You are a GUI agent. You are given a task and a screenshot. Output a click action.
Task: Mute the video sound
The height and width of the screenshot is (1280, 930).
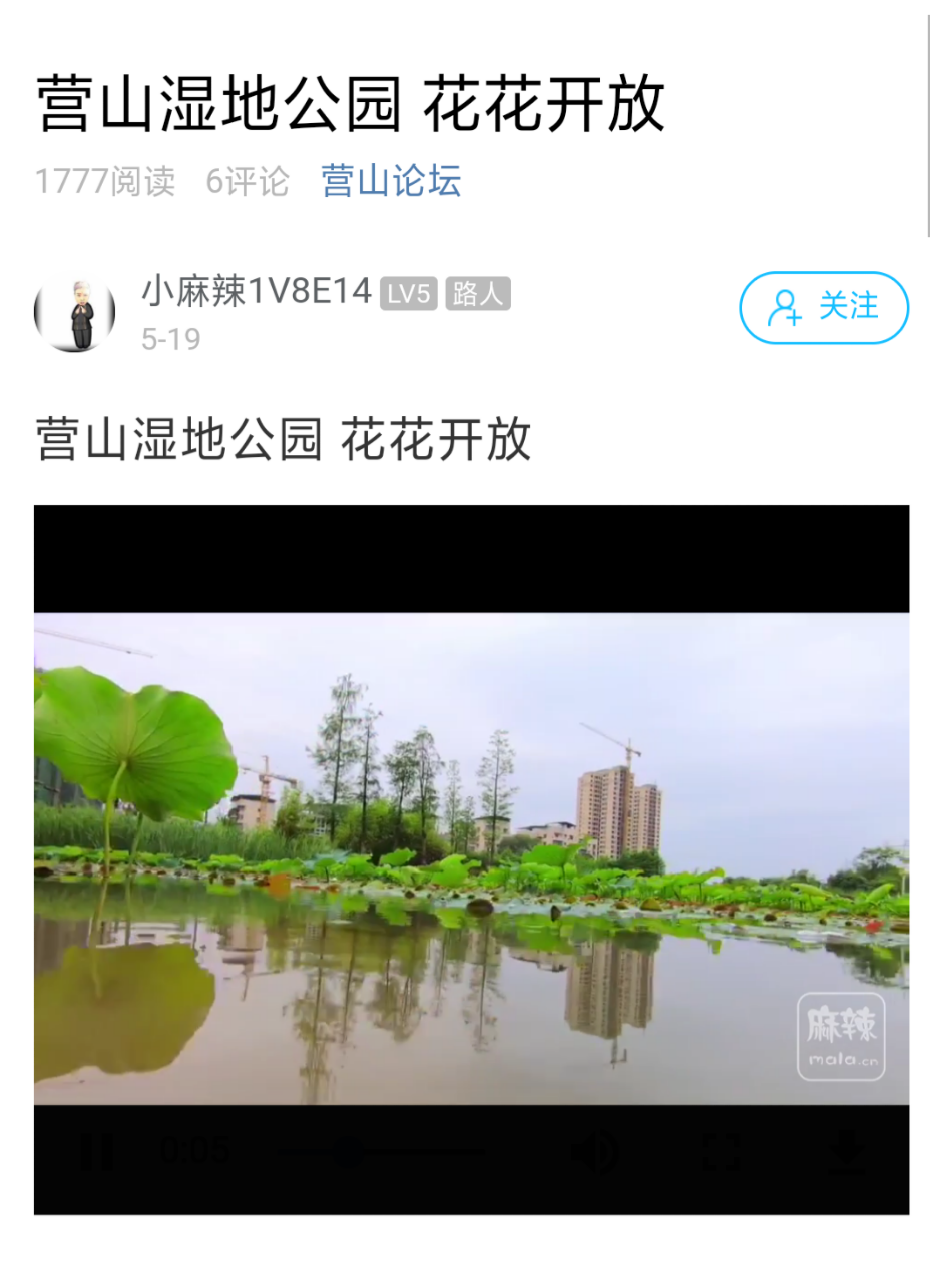(595, 1152)
